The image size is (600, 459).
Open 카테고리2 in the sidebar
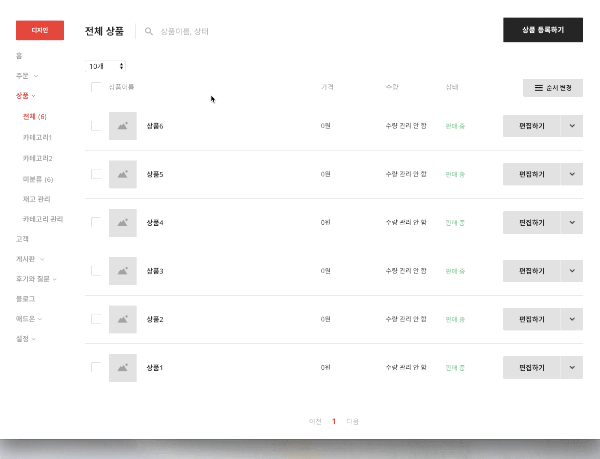pos(37,158)
